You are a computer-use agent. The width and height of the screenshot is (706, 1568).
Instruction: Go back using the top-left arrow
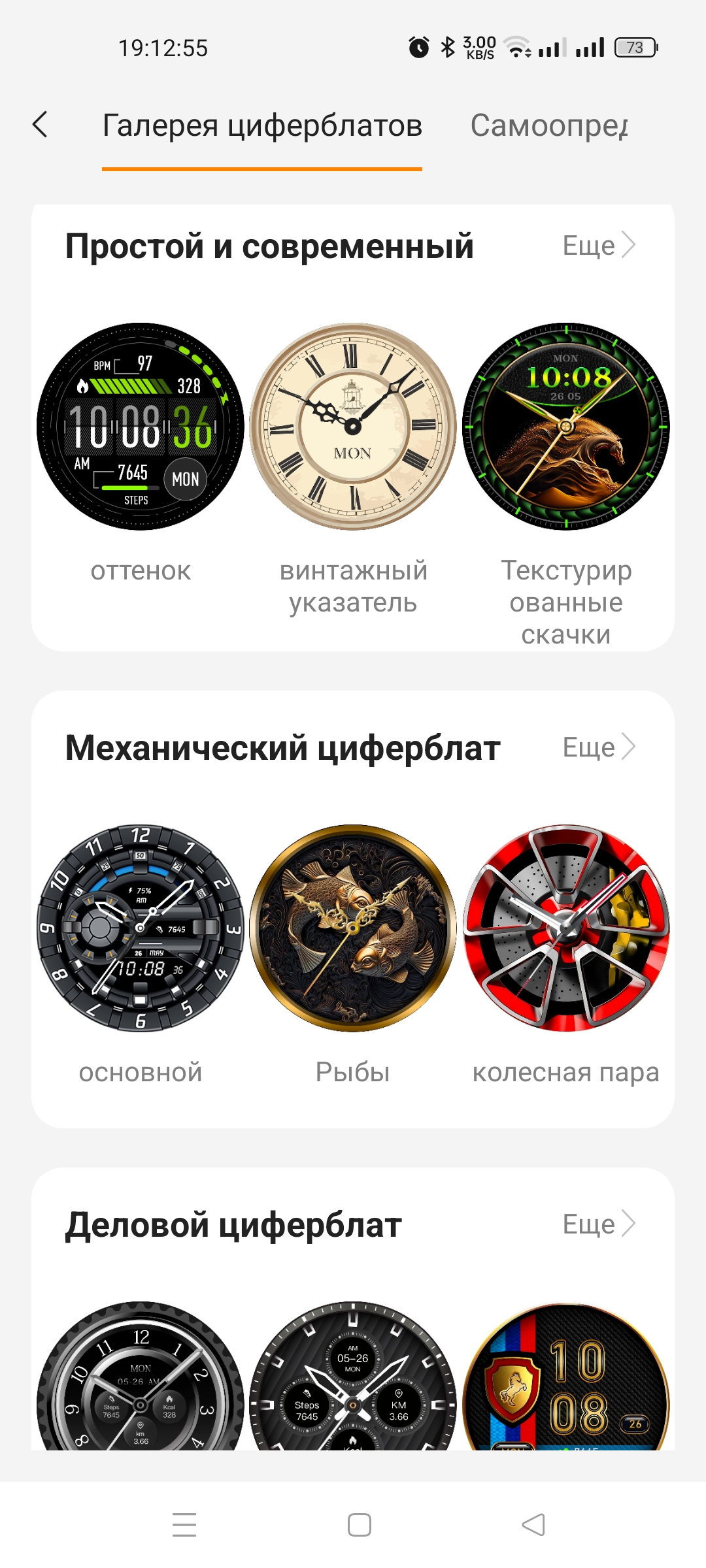41,124
